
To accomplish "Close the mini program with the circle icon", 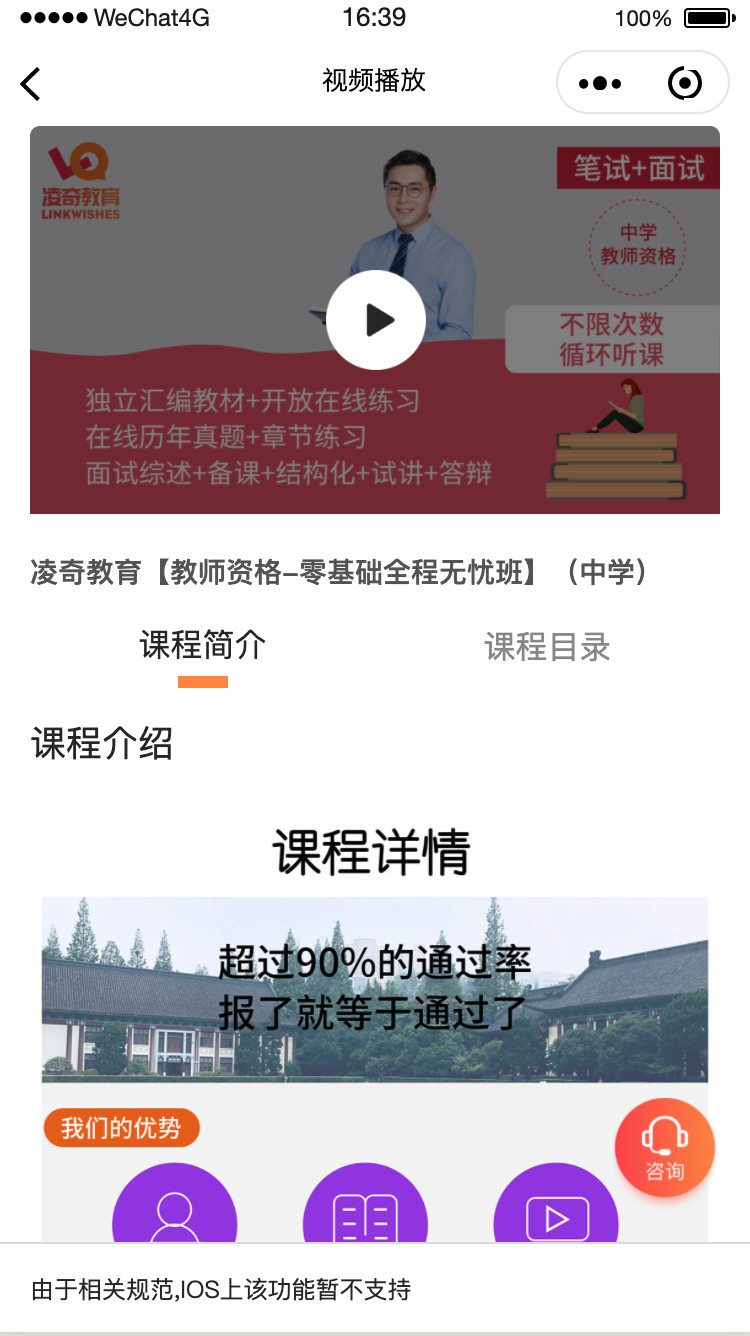I will point(685,84).
